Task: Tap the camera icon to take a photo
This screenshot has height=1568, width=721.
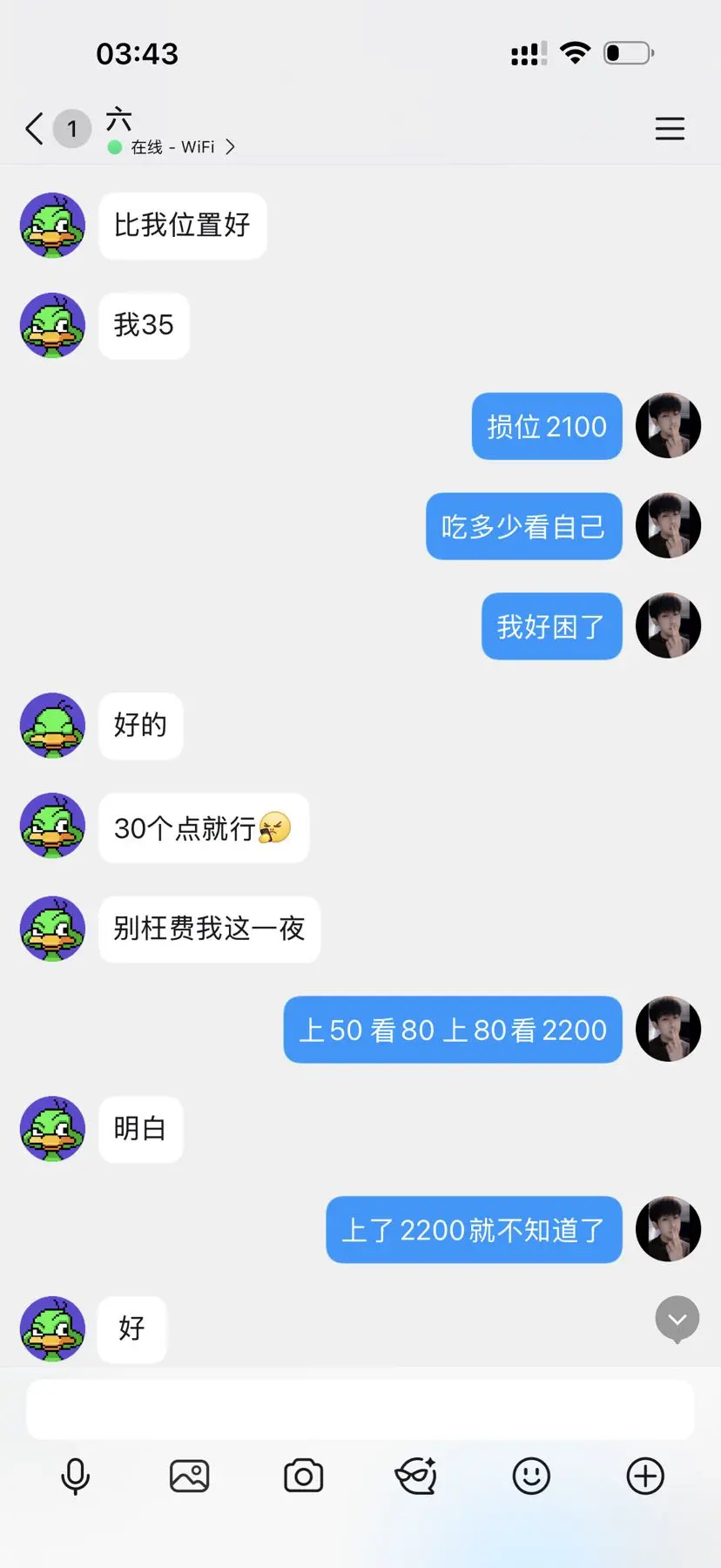Action: pos(303,1476)
